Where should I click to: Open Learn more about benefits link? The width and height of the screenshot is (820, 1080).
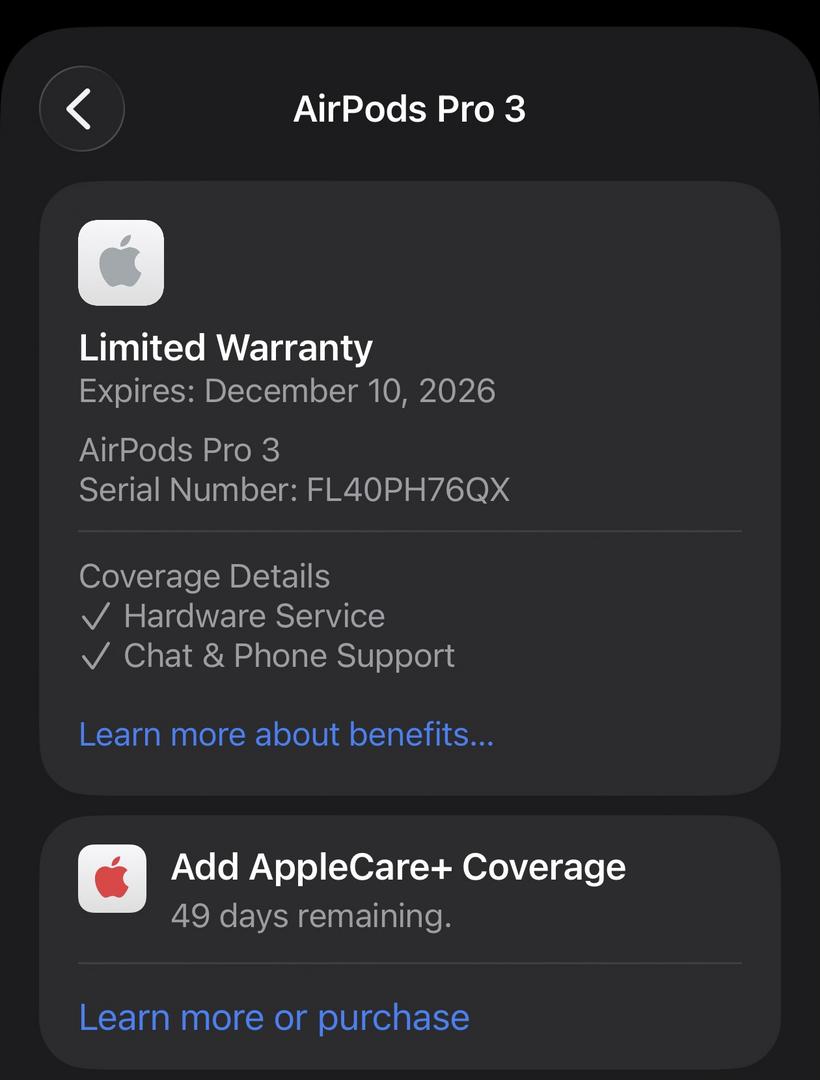[x=286, y=734]
